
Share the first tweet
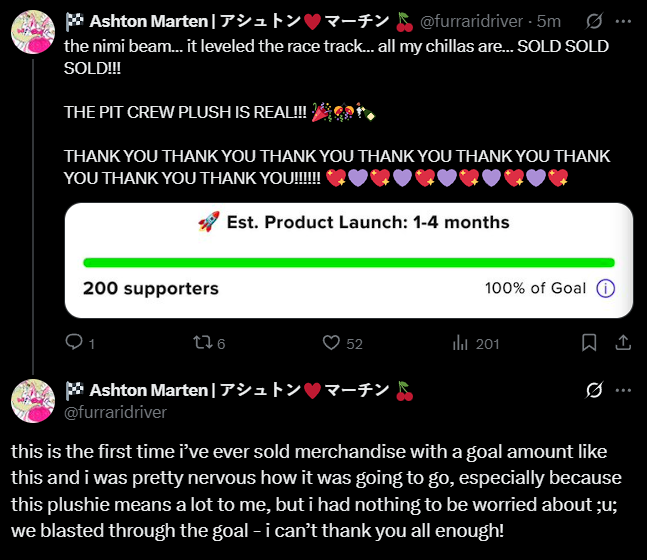[622, 343]
